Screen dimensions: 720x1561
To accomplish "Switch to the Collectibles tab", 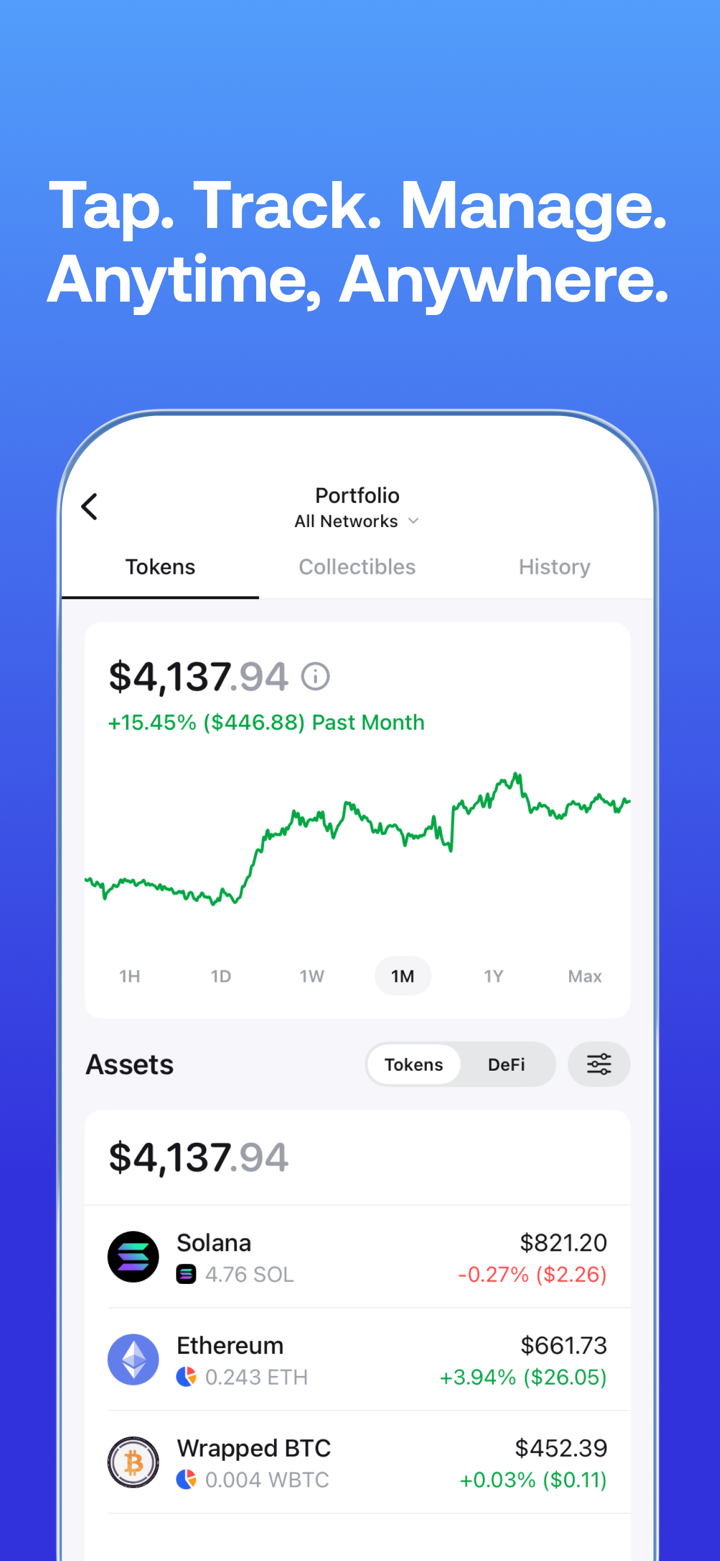I will (357, 566).
